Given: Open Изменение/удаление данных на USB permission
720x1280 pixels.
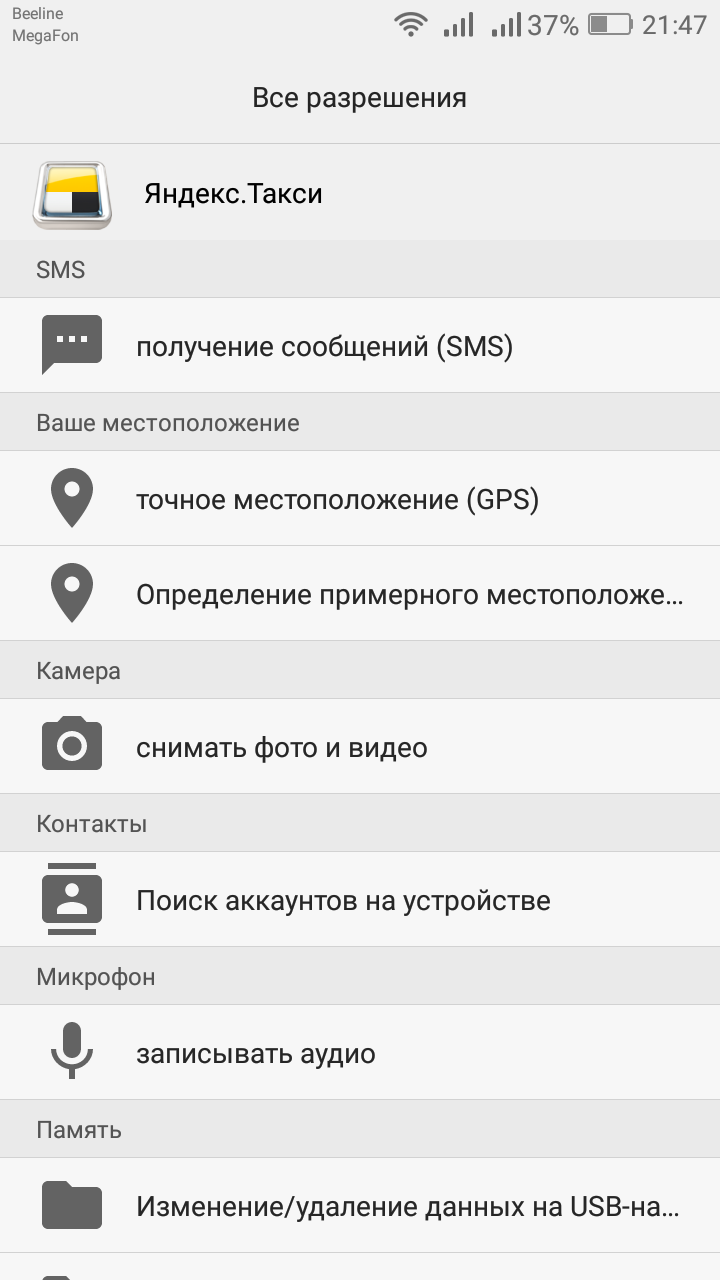Looking at the screenshot, I should [x=360, y=1205].
